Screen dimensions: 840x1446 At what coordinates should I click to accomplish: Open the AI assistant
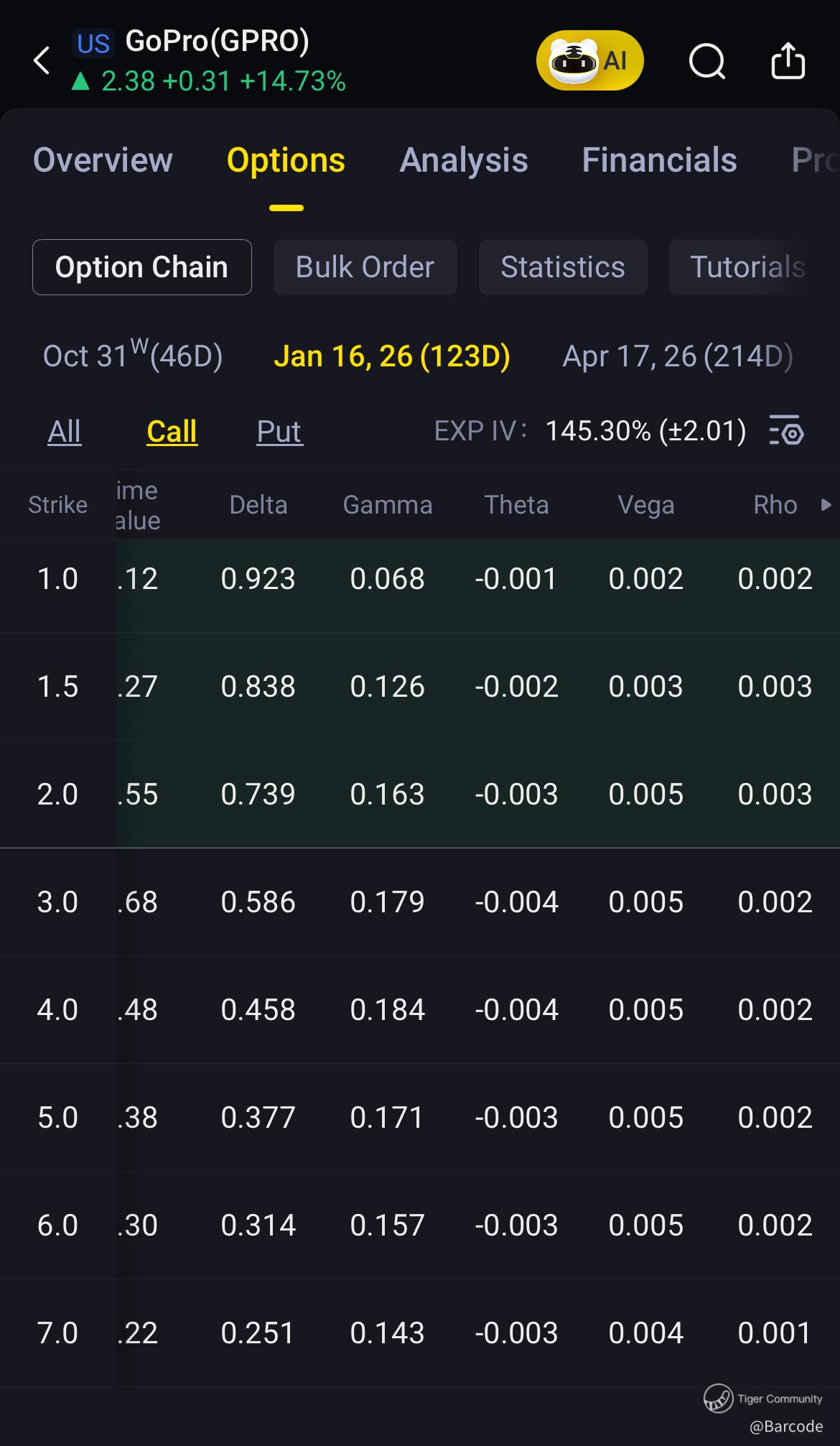(589, 60)
